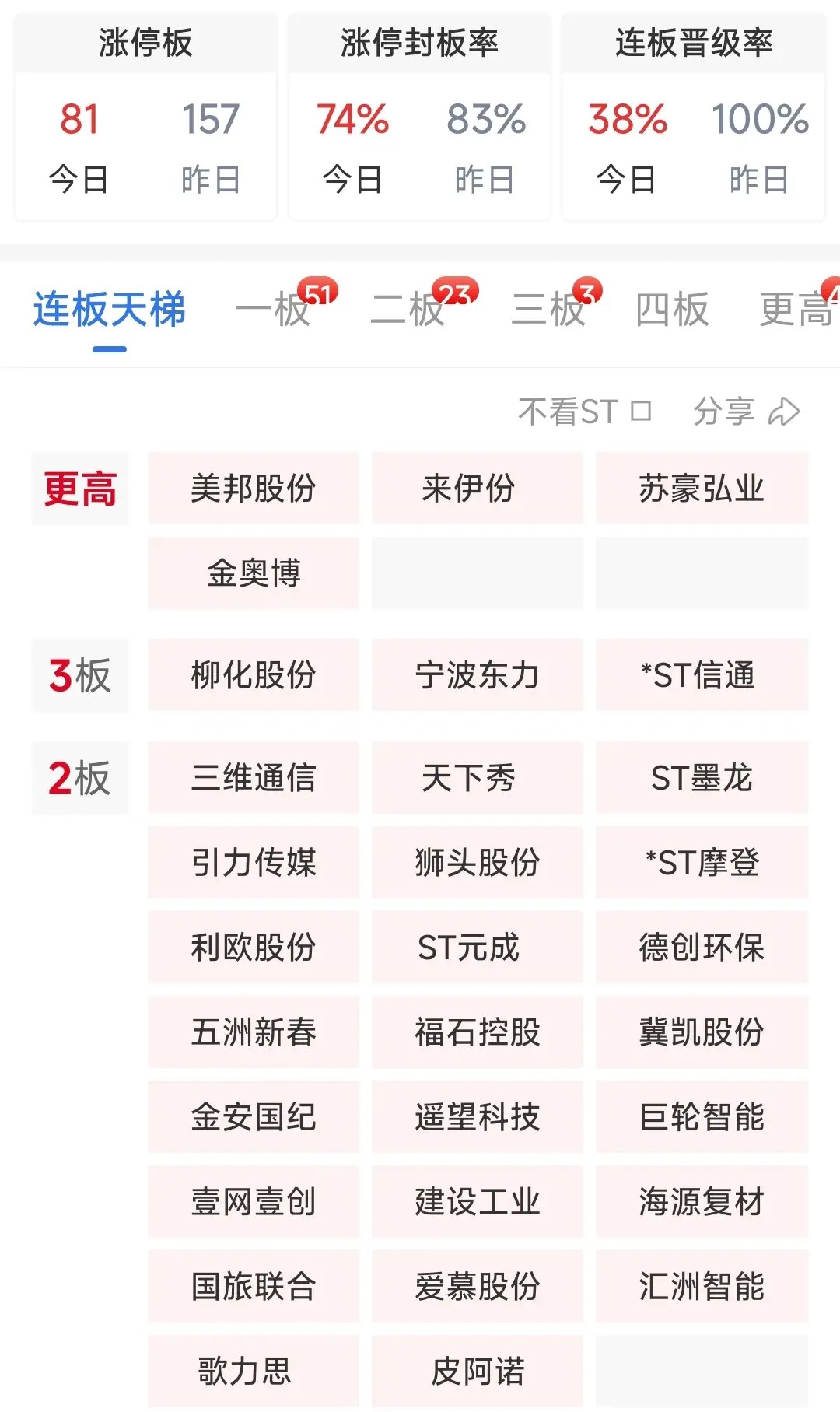Open stock 美邦股份
Viewport: 840px width, 1412px height.
coord(254,489)
